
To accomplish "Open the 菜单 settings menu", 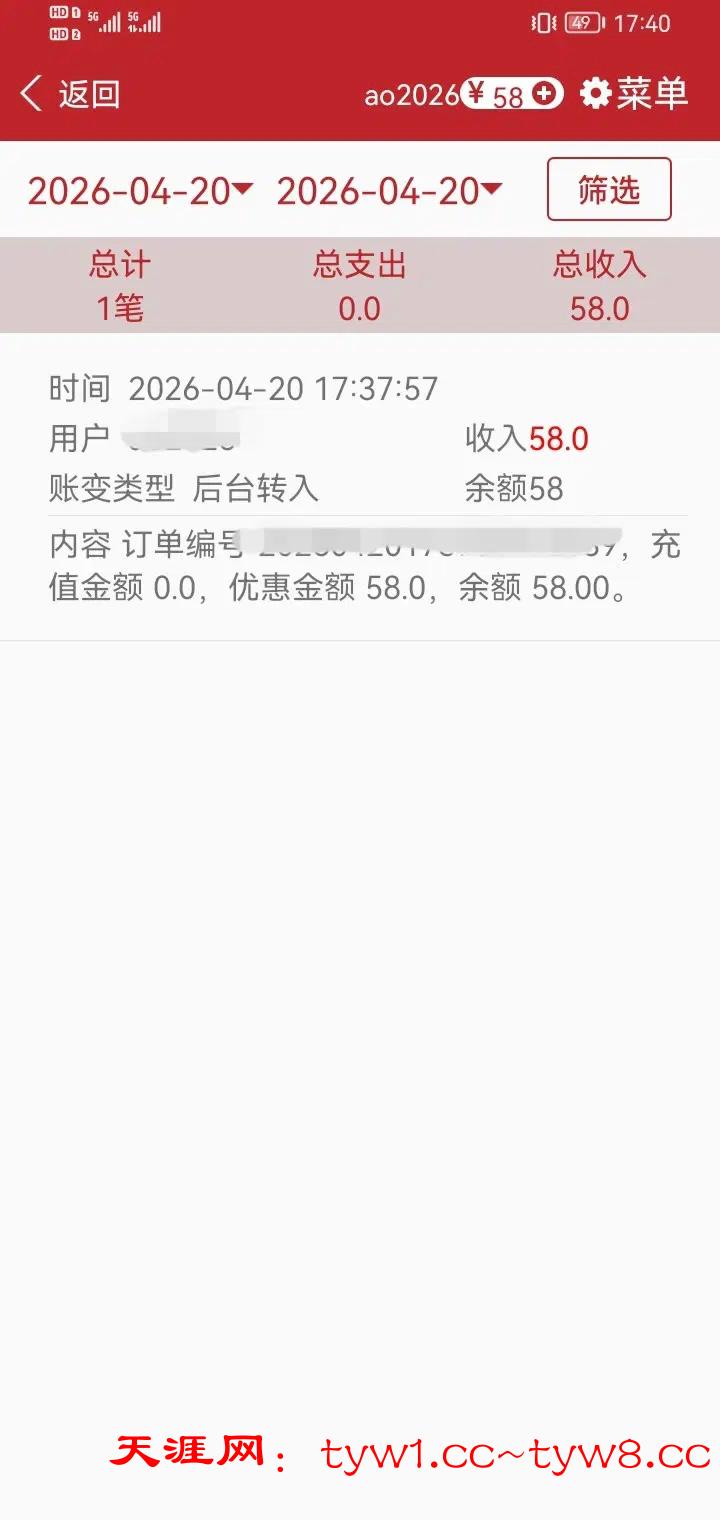I will pyautogui.click(x=634, y=94).
